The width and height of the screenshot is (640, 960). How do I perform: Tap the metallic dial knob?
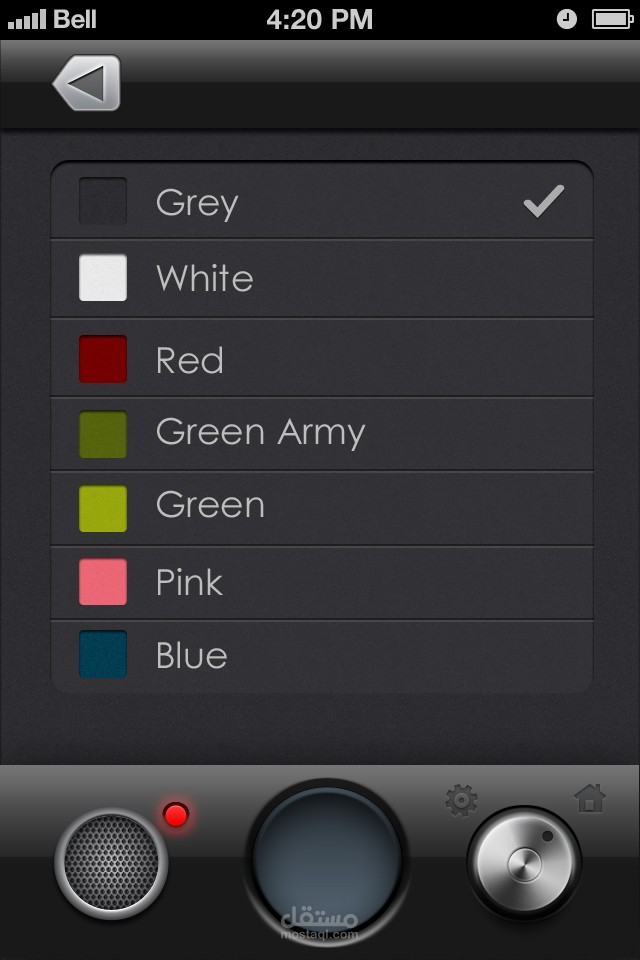click(524, 863)
